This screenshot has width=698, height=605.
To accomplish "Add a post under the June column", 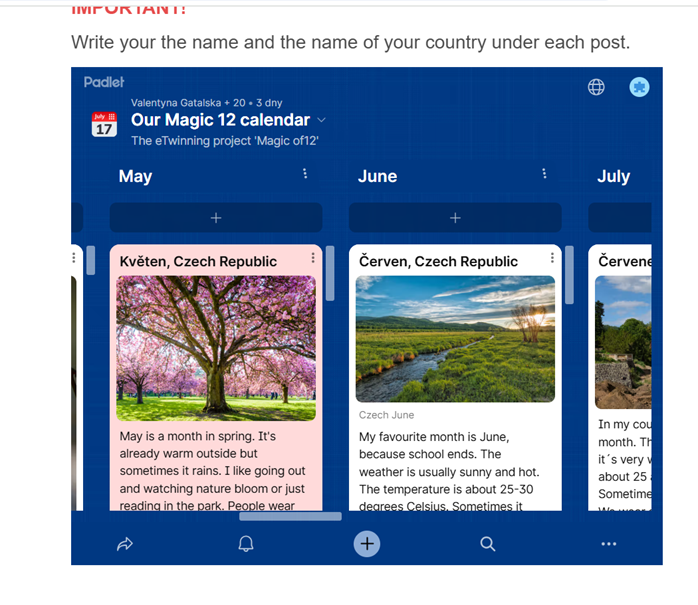I will coord(455,218).
